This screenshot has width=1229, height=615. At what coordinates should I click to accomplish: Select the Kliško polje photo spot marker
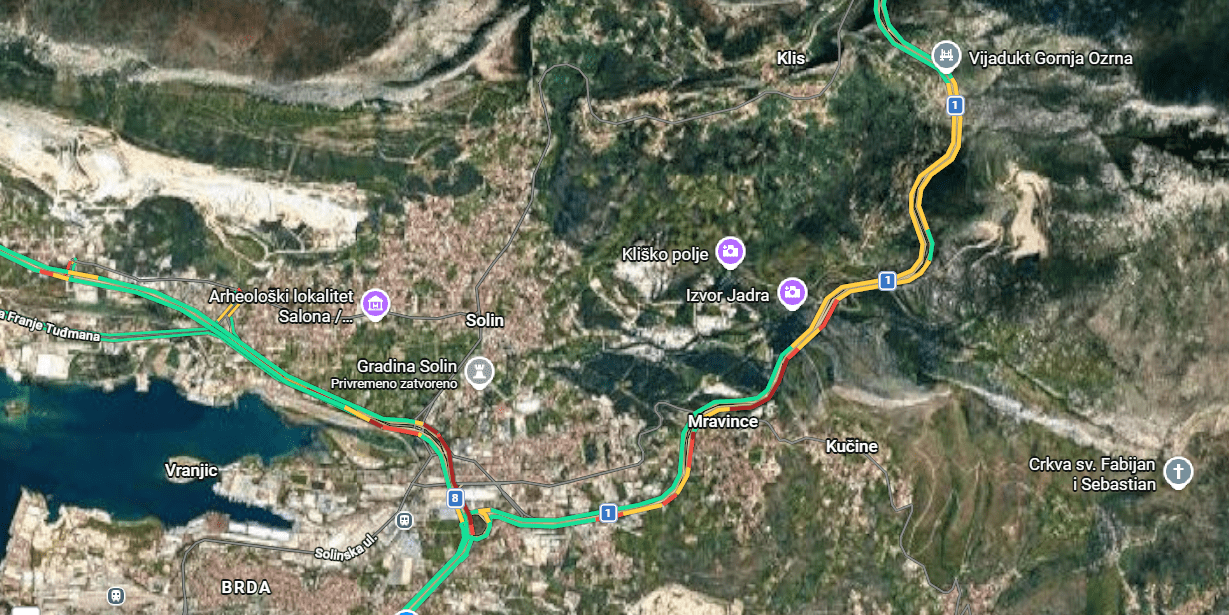[731, 251]
